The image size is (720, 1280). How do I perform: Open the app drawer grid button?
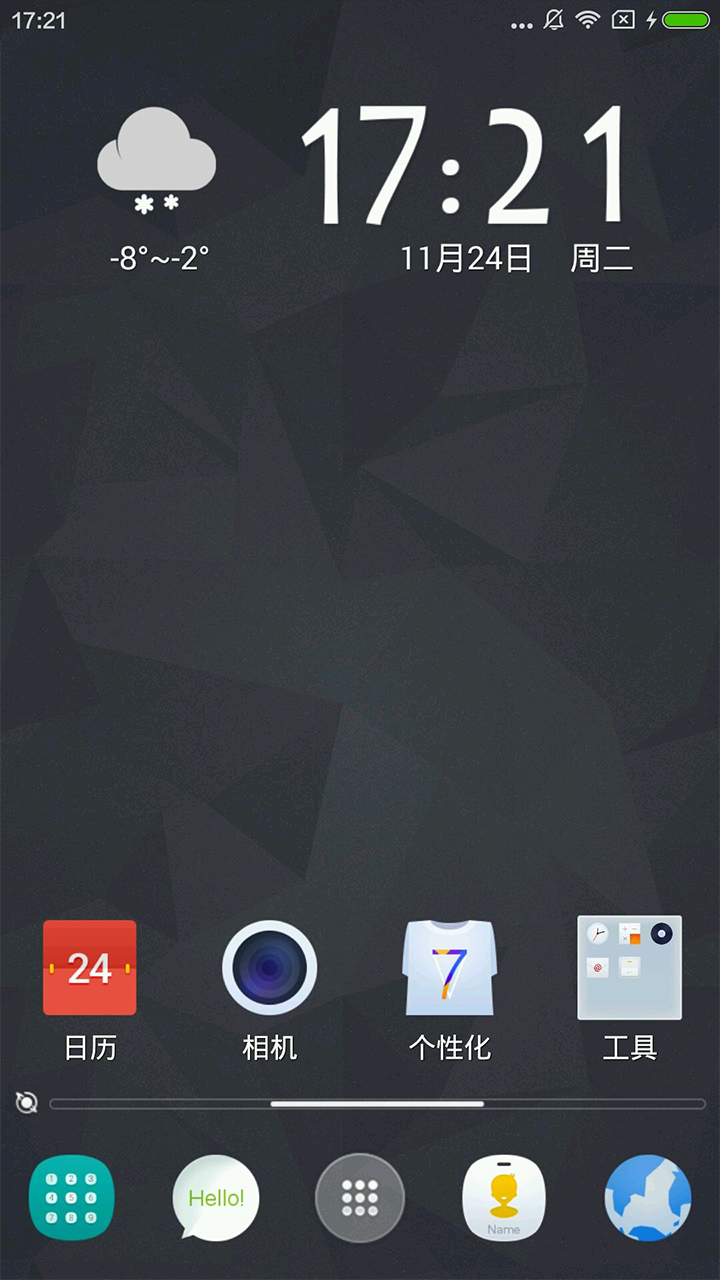click(360, 1197)
